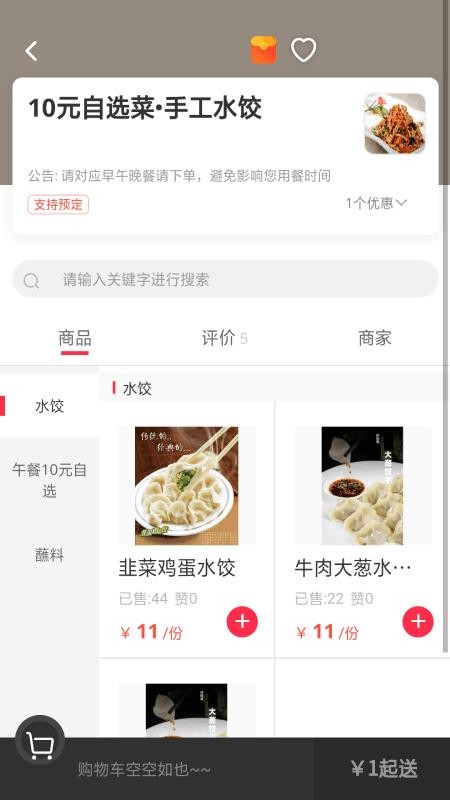Go back using the top-left arrow
The height and width of the screenshot is (800, 450).
[31, 51]
